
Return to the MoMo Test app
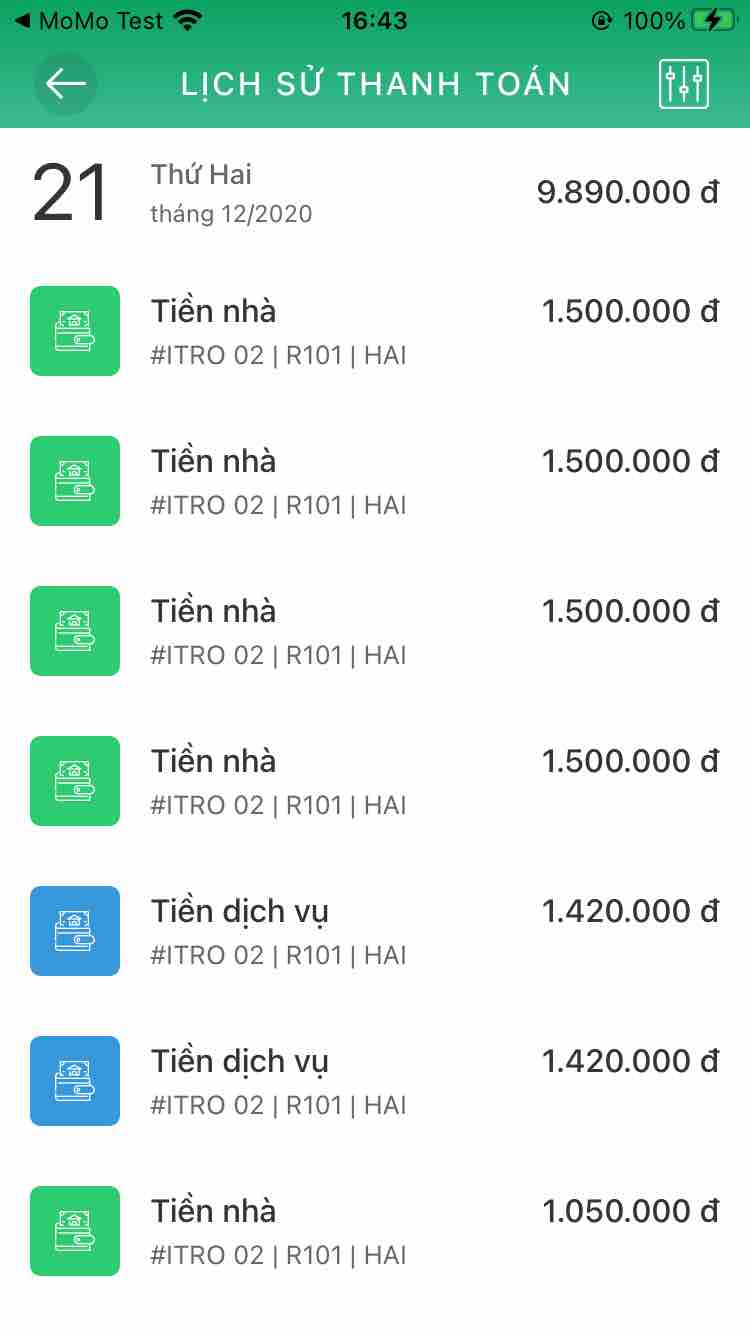90,20
